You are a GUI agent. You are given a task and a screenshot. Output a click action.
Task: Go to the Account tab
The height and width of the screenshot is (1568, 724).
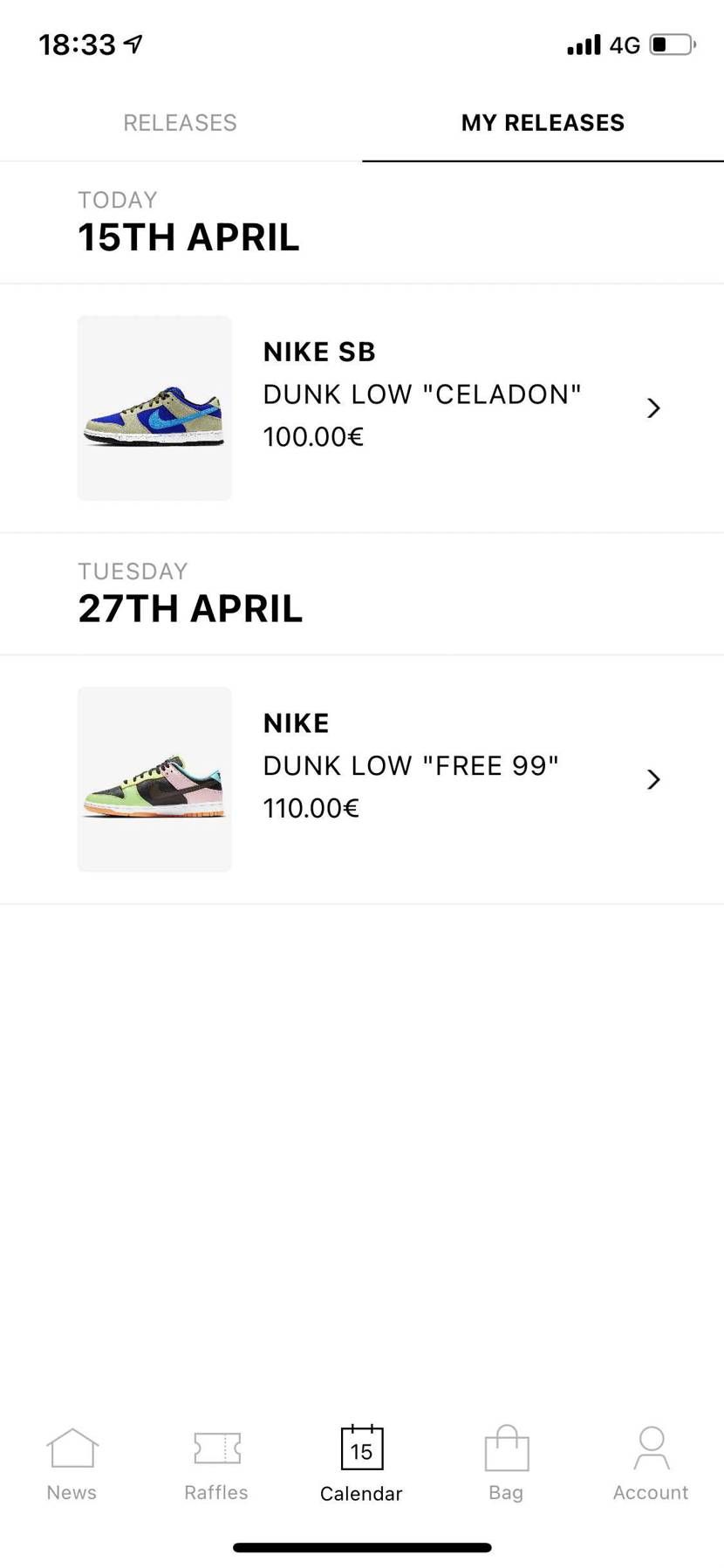651,1462
